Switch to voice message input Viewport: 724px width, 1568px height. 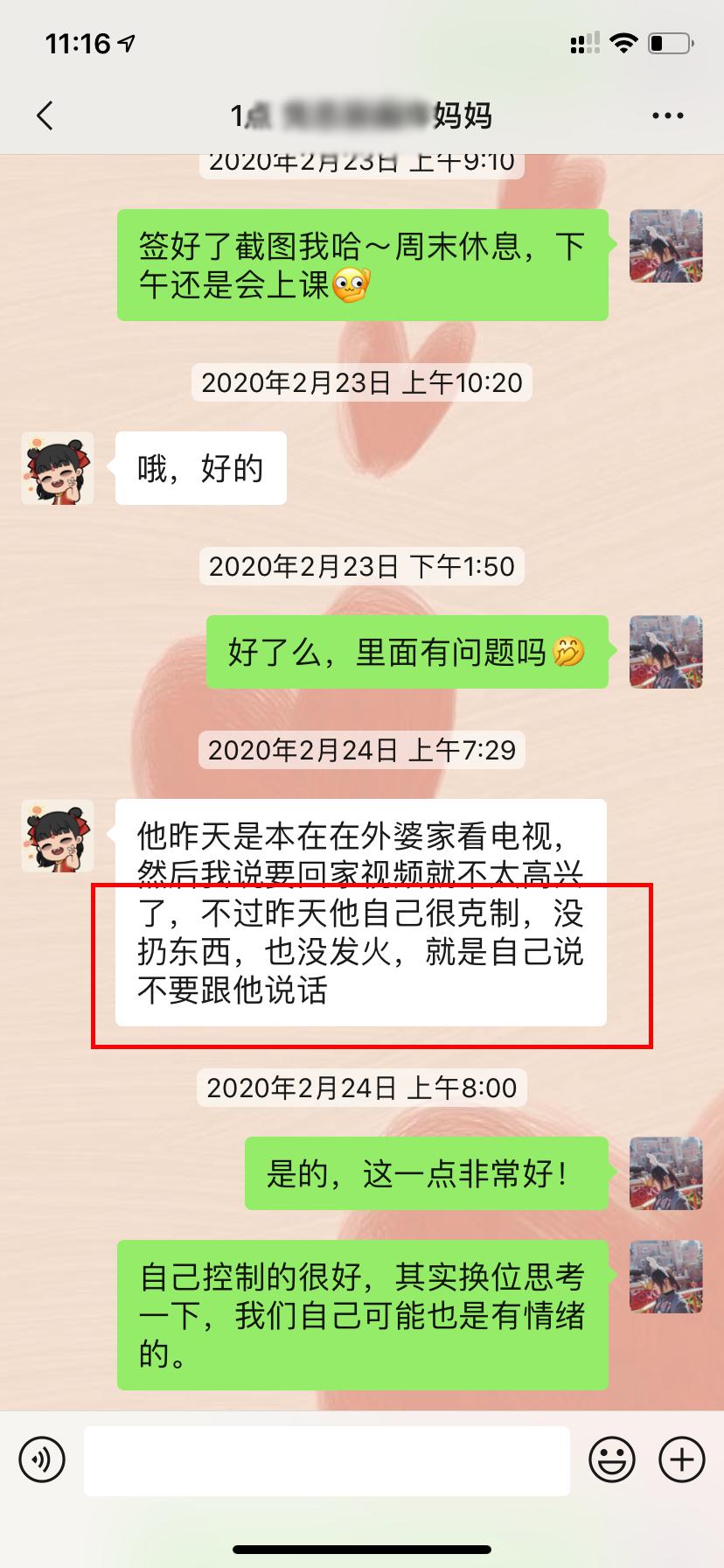[x=42, y=1459]
